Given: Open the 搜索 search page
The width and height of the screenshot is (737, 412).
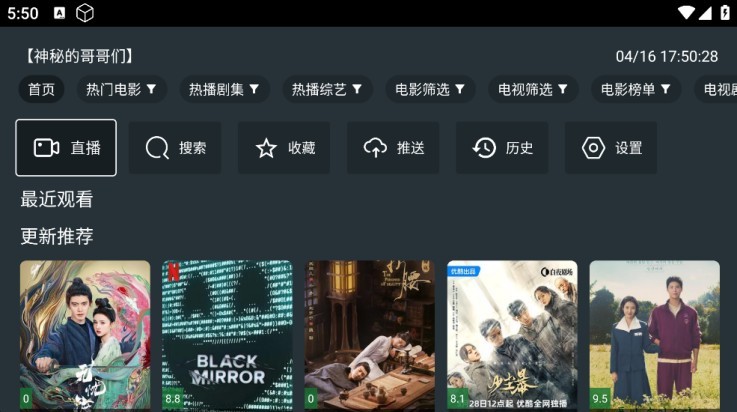Looking at the screenshot, I should pyautogui.click(x=175, y=148).
